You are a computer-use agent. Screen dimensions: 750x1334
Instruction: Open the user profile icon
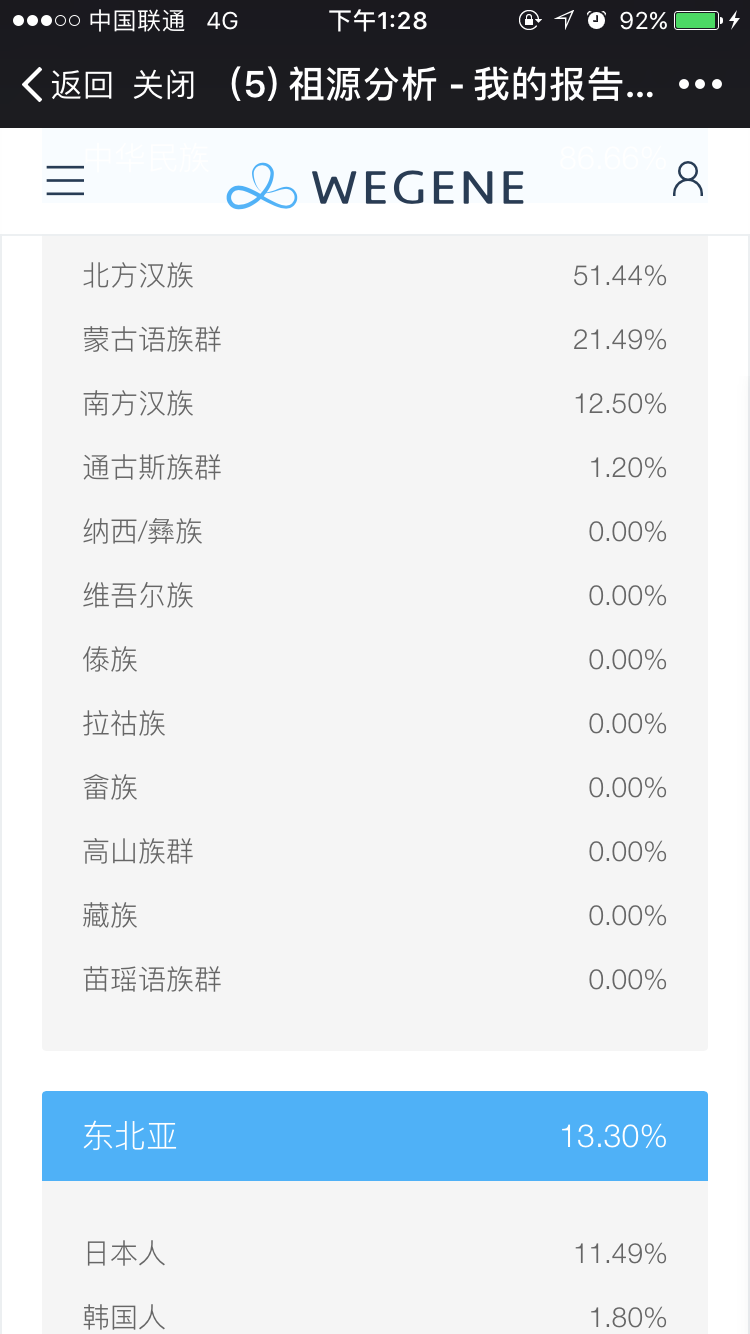(x=688, y=179)
